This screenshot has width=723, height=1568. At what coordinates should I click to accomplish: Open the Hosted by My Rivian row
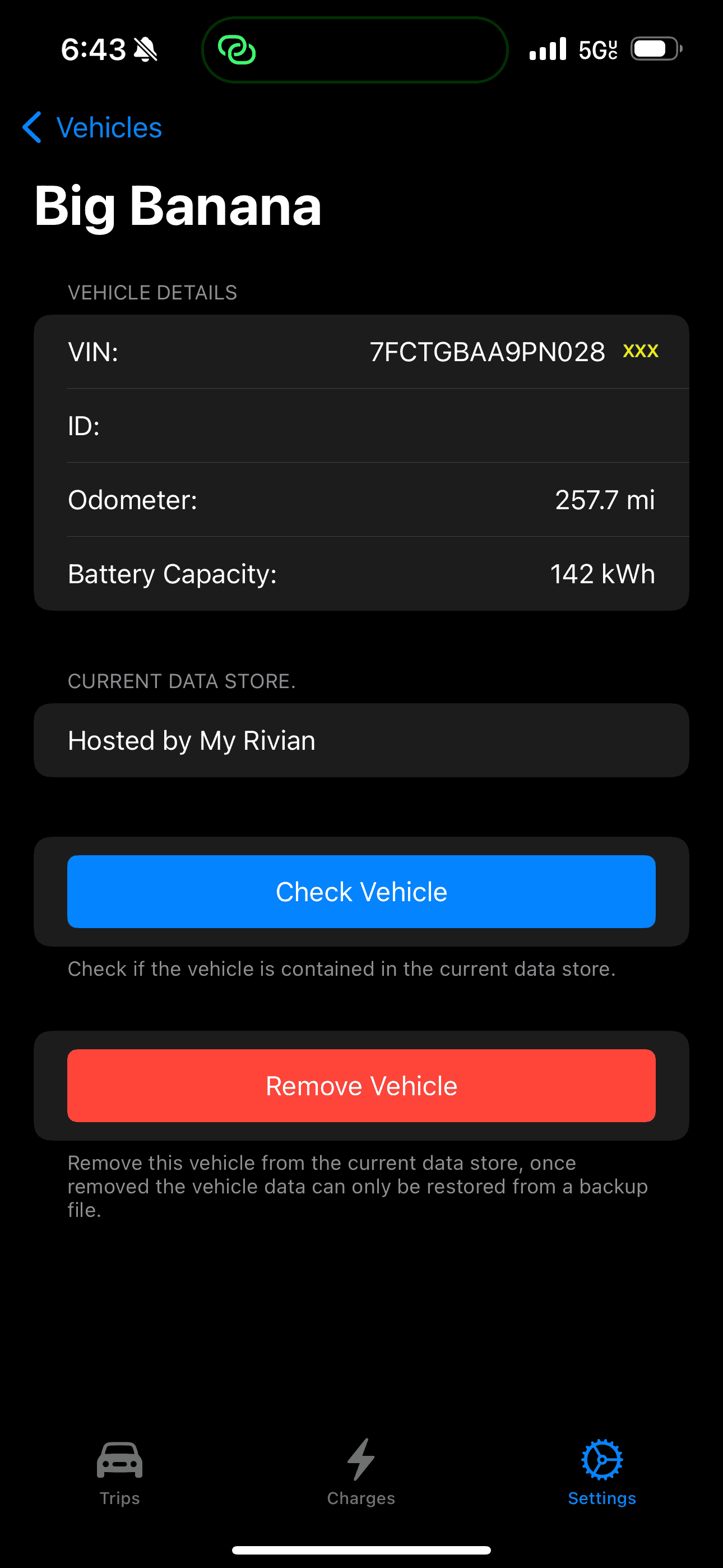tap(361, 740)
